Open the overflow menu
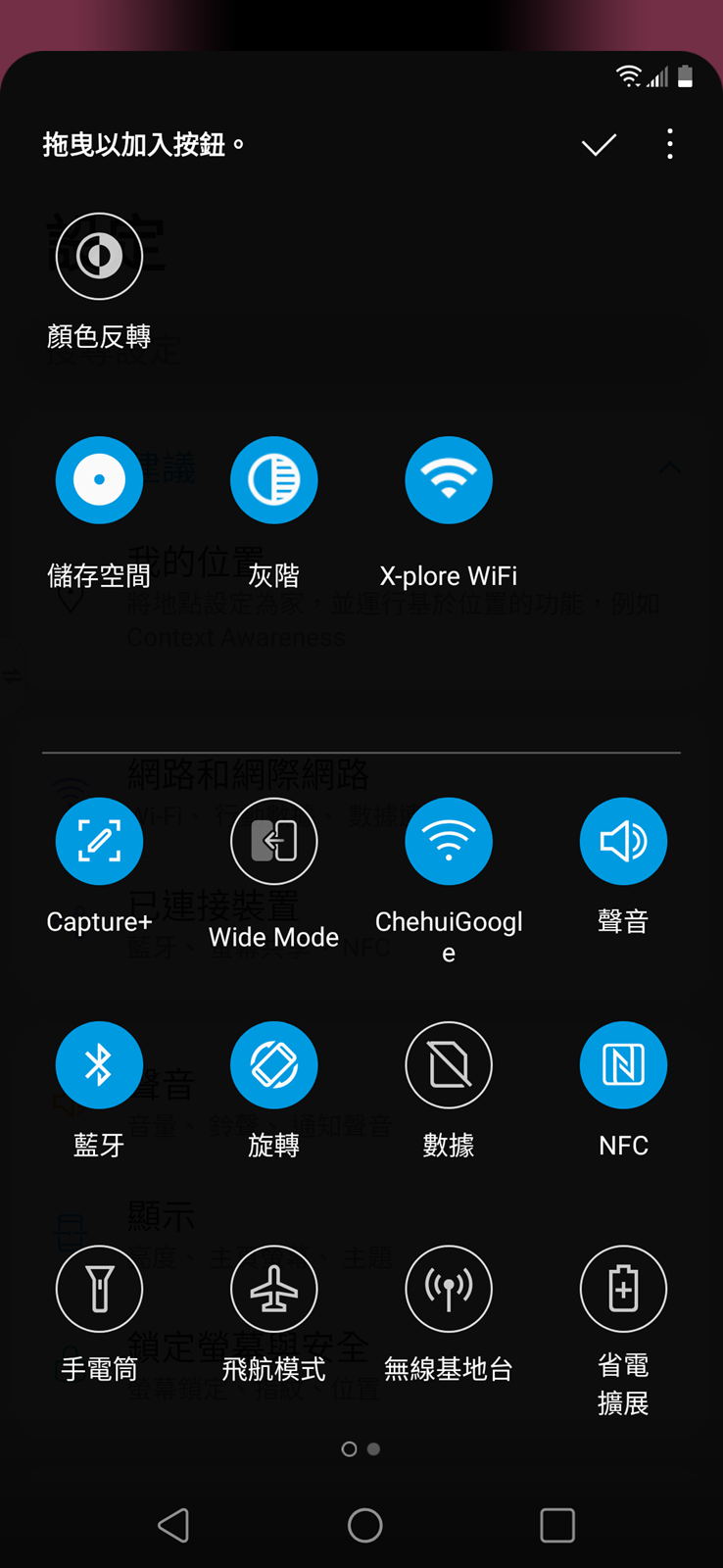Viewport: 723px width, 1568px height. click(x=670, y=144)
